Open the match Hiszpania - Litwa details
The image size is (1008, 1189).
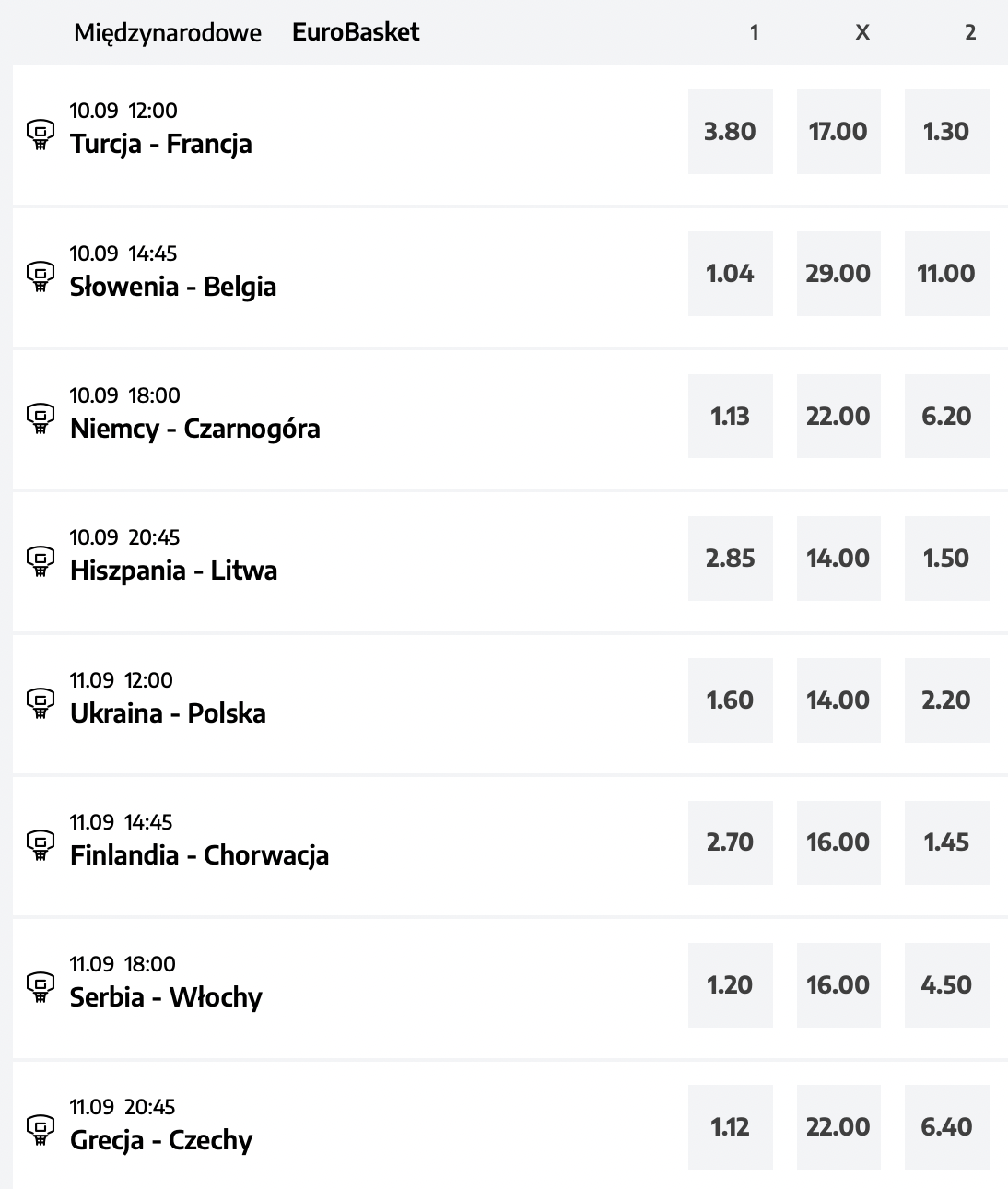click(174, 571)
